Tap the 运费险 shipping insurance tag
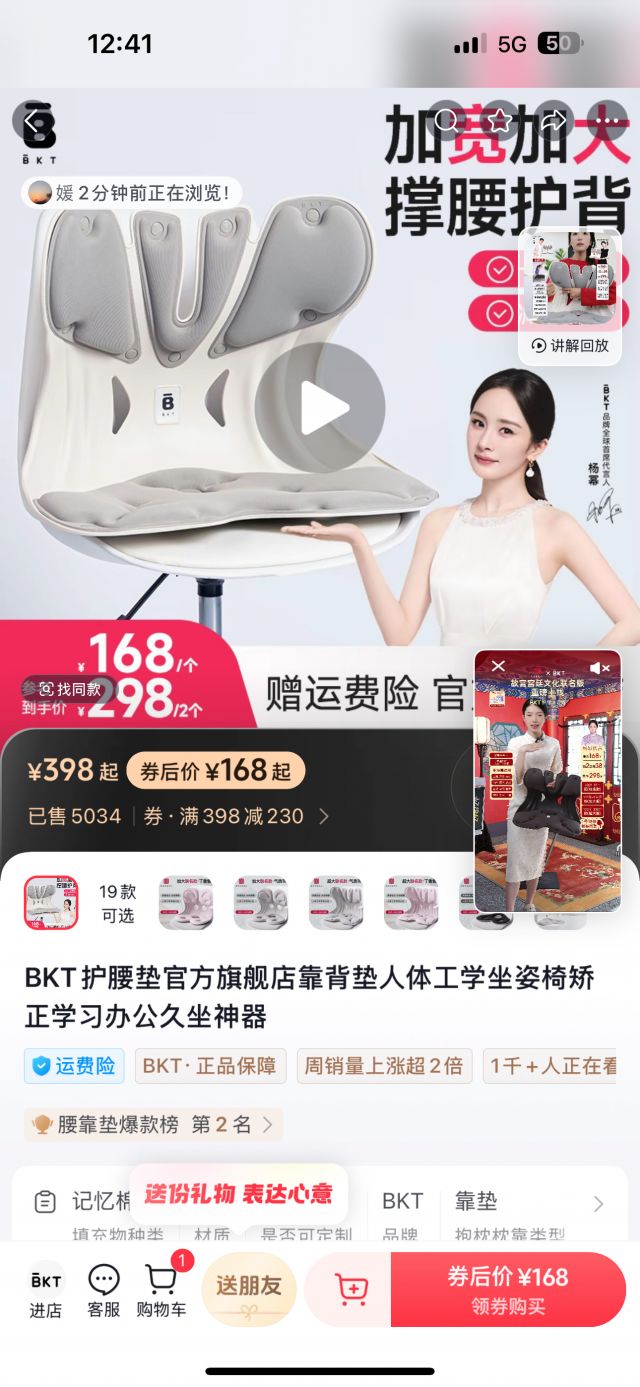The width and height of the screenshot is (640, 1387). pyautogui.click(x=75, y=1066)
